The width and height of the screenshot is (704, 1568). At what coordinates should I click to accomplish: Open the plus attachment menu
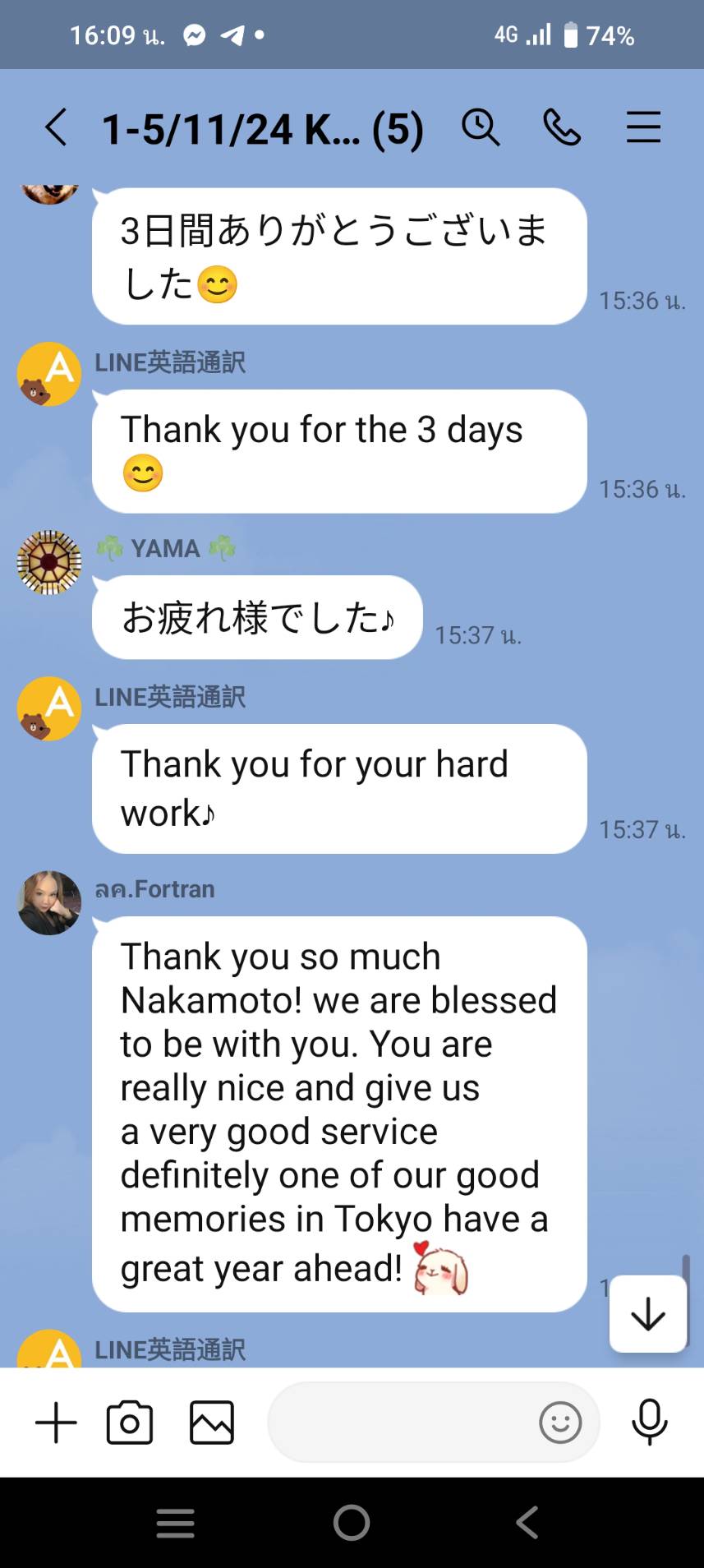pos(56,1423)
